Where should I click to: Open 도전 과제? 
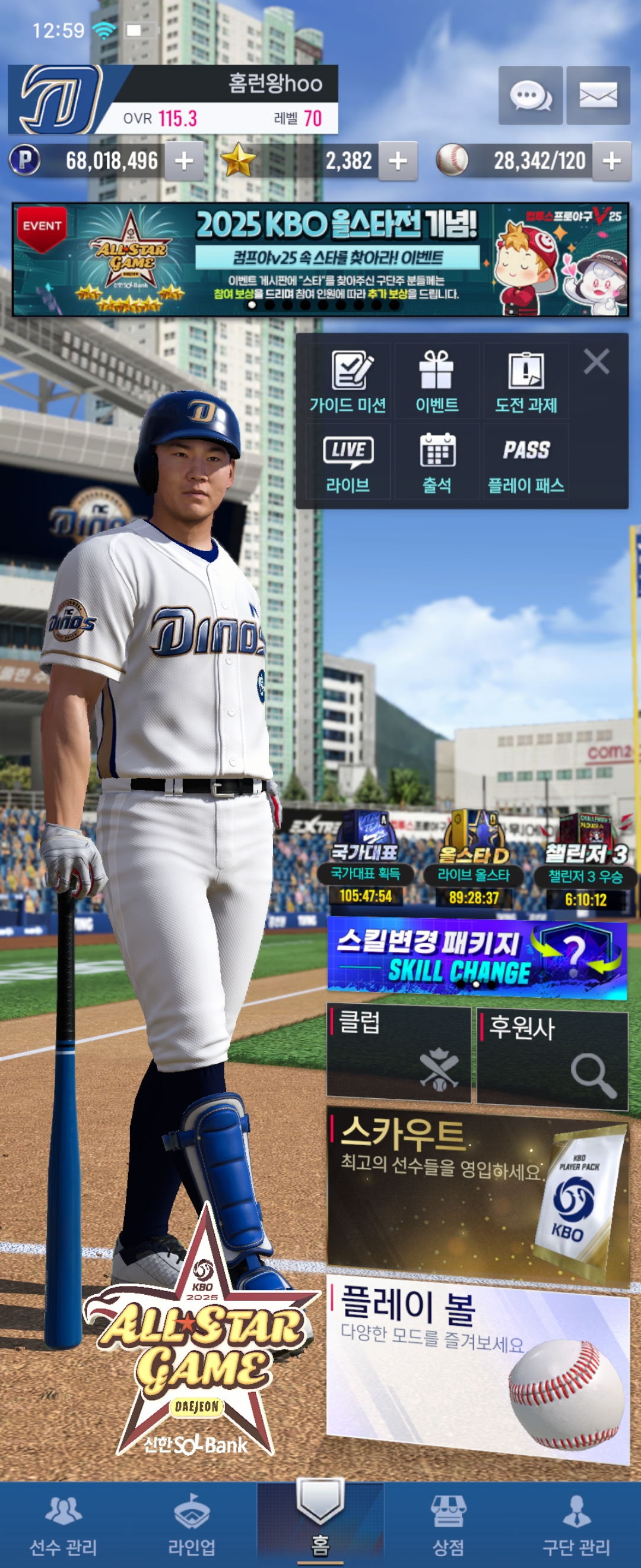(x=526, y=381)
